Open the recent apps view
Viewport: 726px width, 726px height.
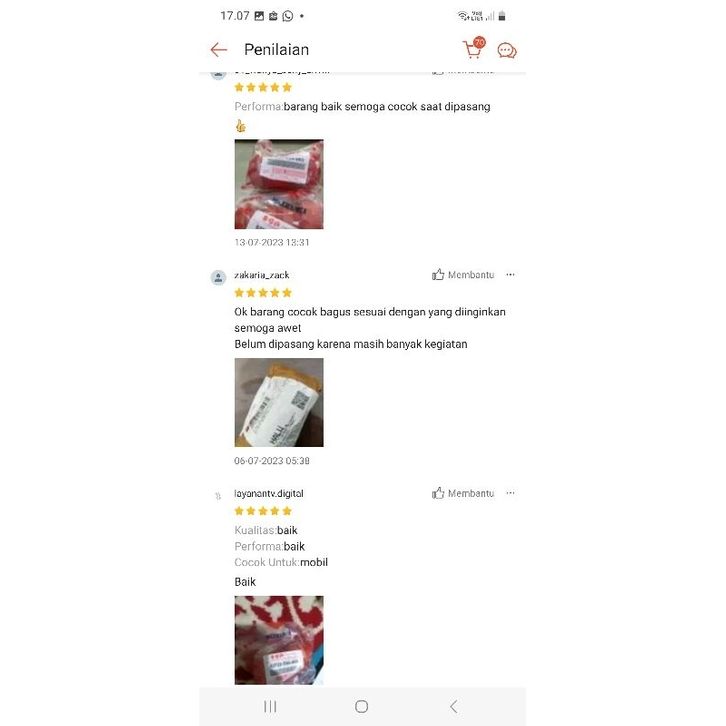pos(270,706)
